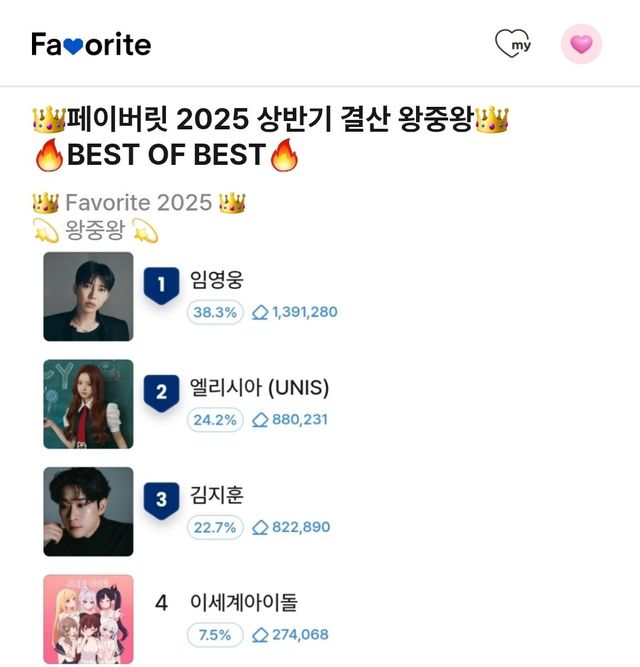
Task: Tap the pink heart button
Action: pyautogui.click(x=581, y=44)
